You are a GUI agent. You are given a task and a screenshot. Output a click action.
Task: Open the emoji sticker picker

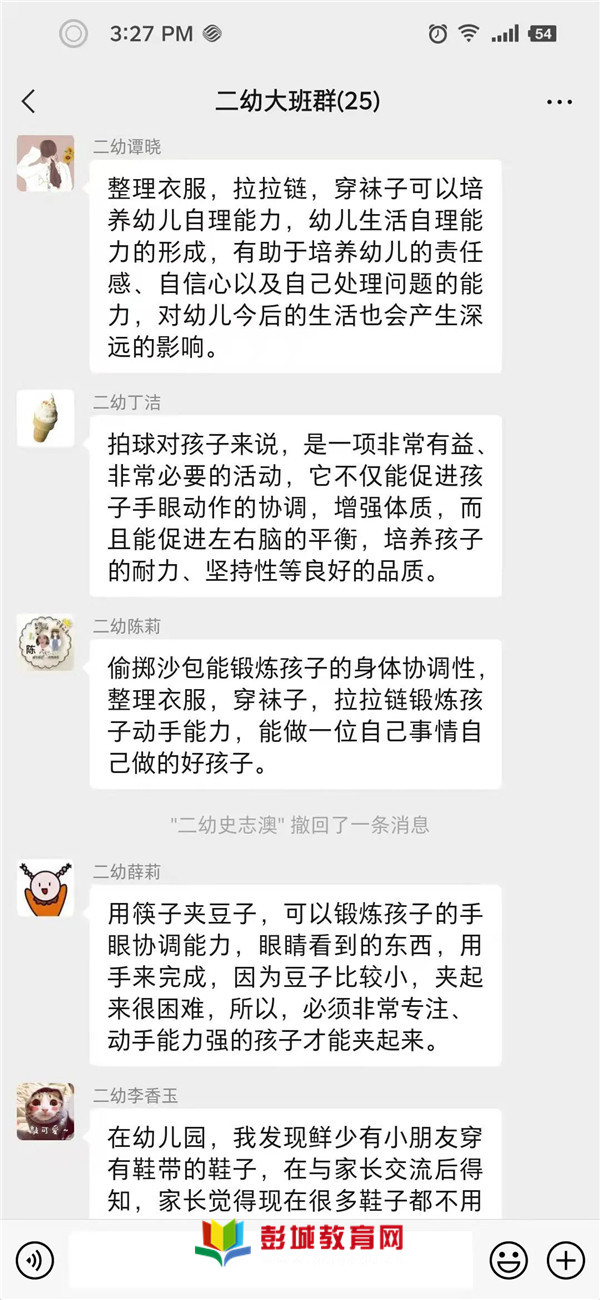[509, 1259]
